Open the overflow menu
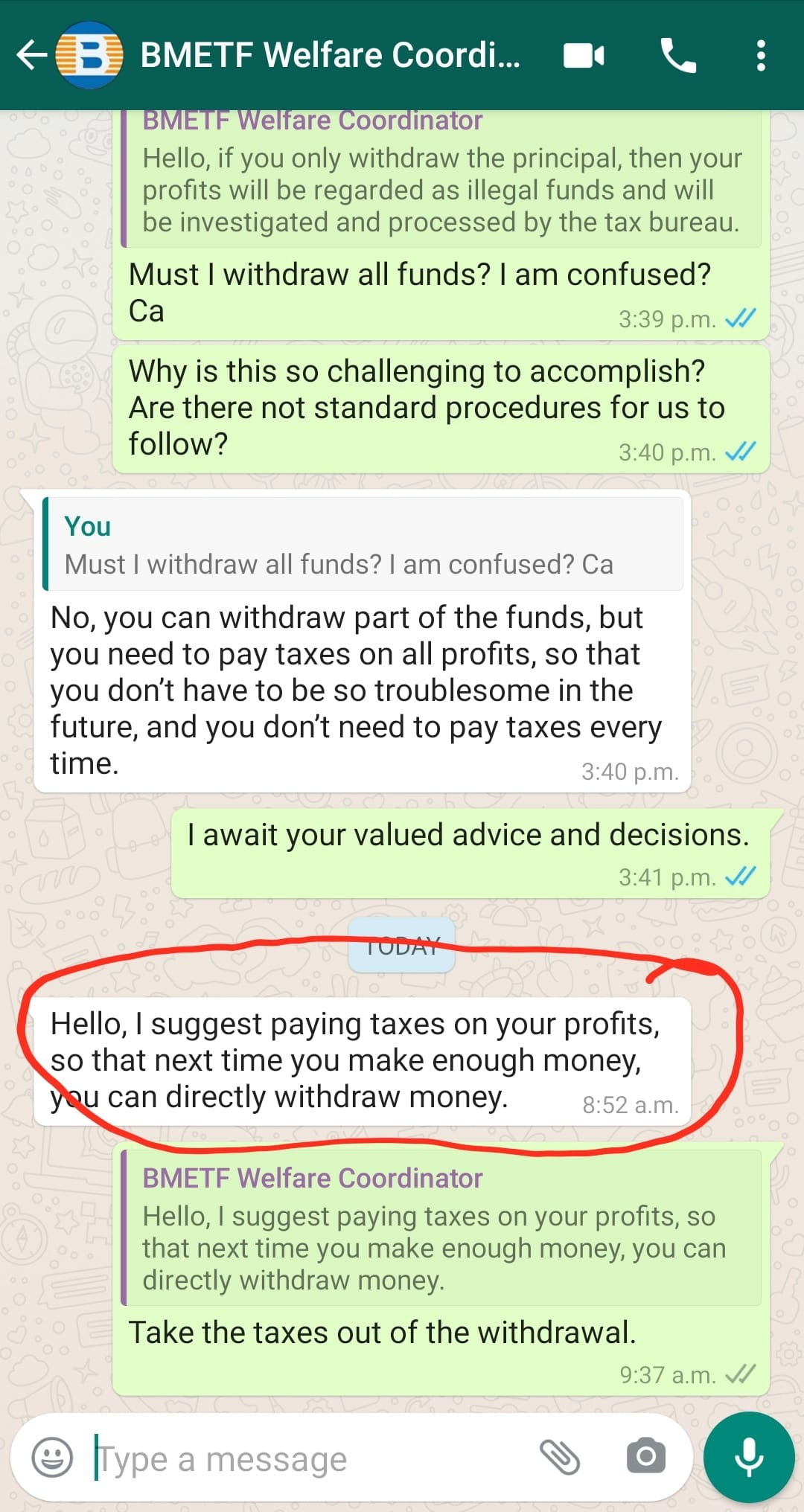This screenshot has width=804, height=1512. 760,56
